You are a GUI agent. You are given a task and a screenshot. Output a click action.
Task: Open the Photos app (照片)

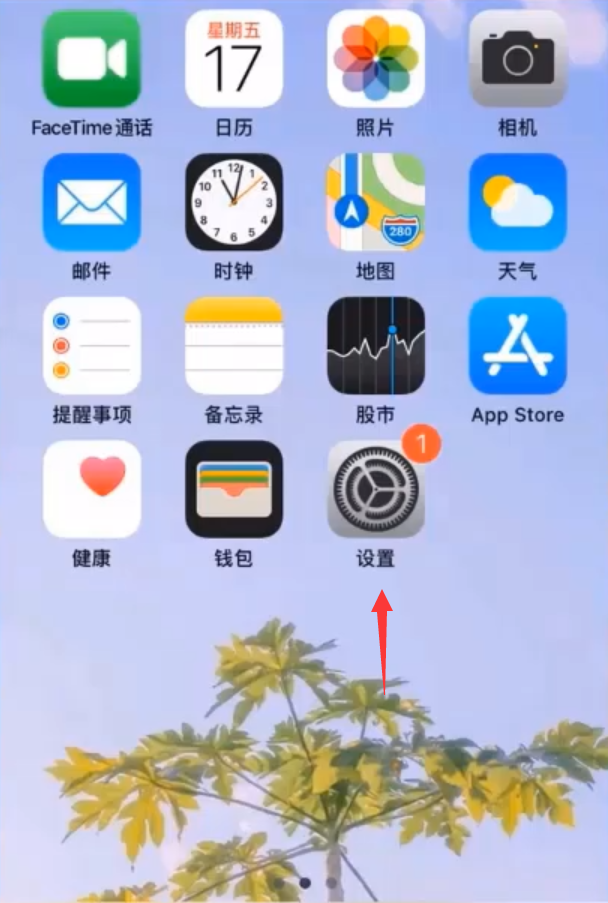click(x=376, y=58)
